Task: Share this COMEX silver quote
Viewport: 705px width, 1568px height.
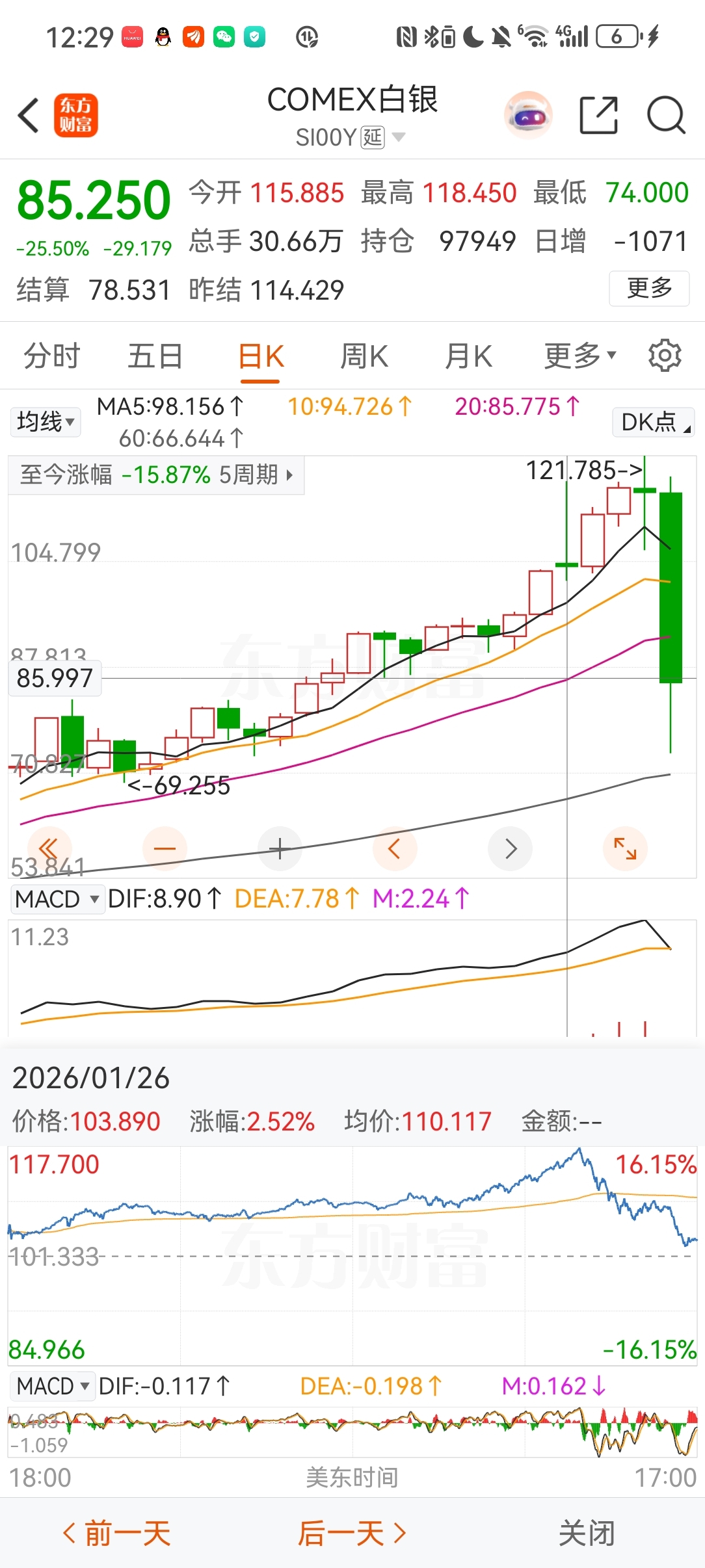Action: coord(598,116)
